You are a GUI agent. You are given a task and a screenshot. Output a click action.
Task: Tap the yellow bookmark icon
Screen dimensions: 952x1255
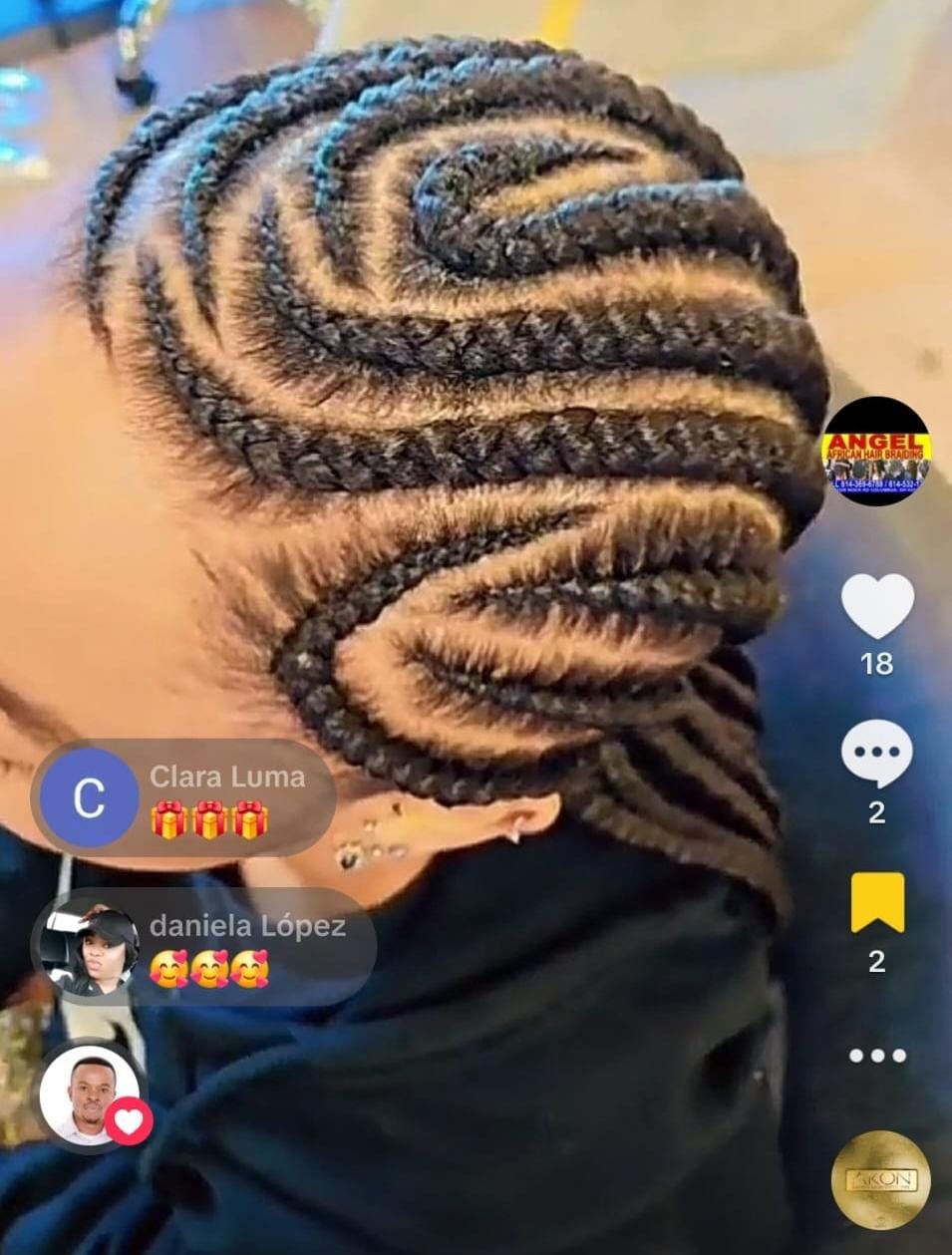pos(877,902)
